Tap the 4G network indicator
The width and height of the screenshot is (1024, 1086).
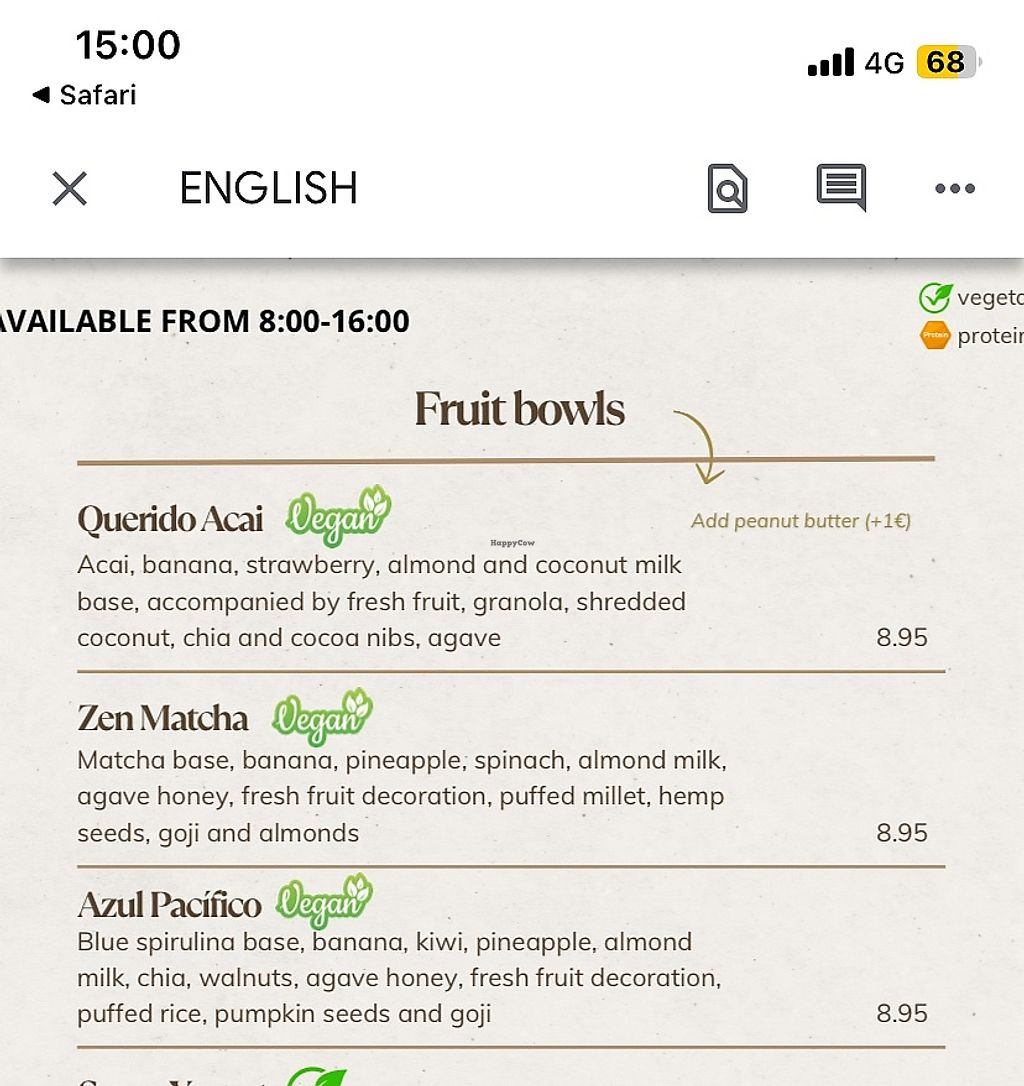884,62
